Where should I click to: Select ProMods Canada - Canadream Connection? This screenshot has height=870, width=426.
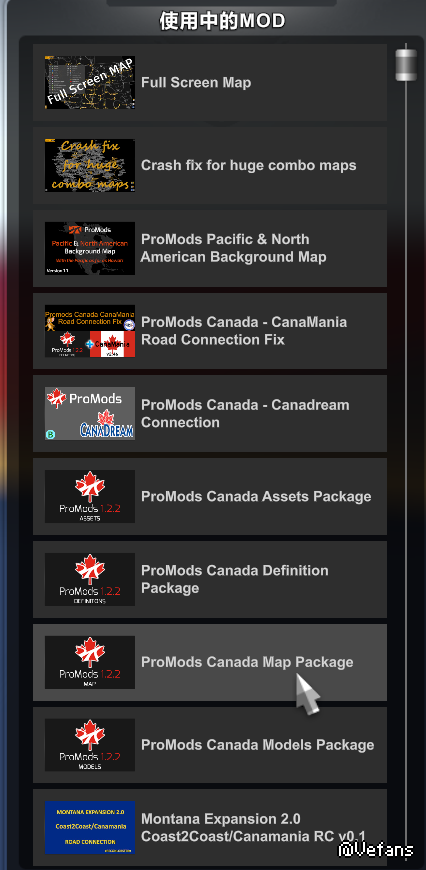(x=210, y=413)
